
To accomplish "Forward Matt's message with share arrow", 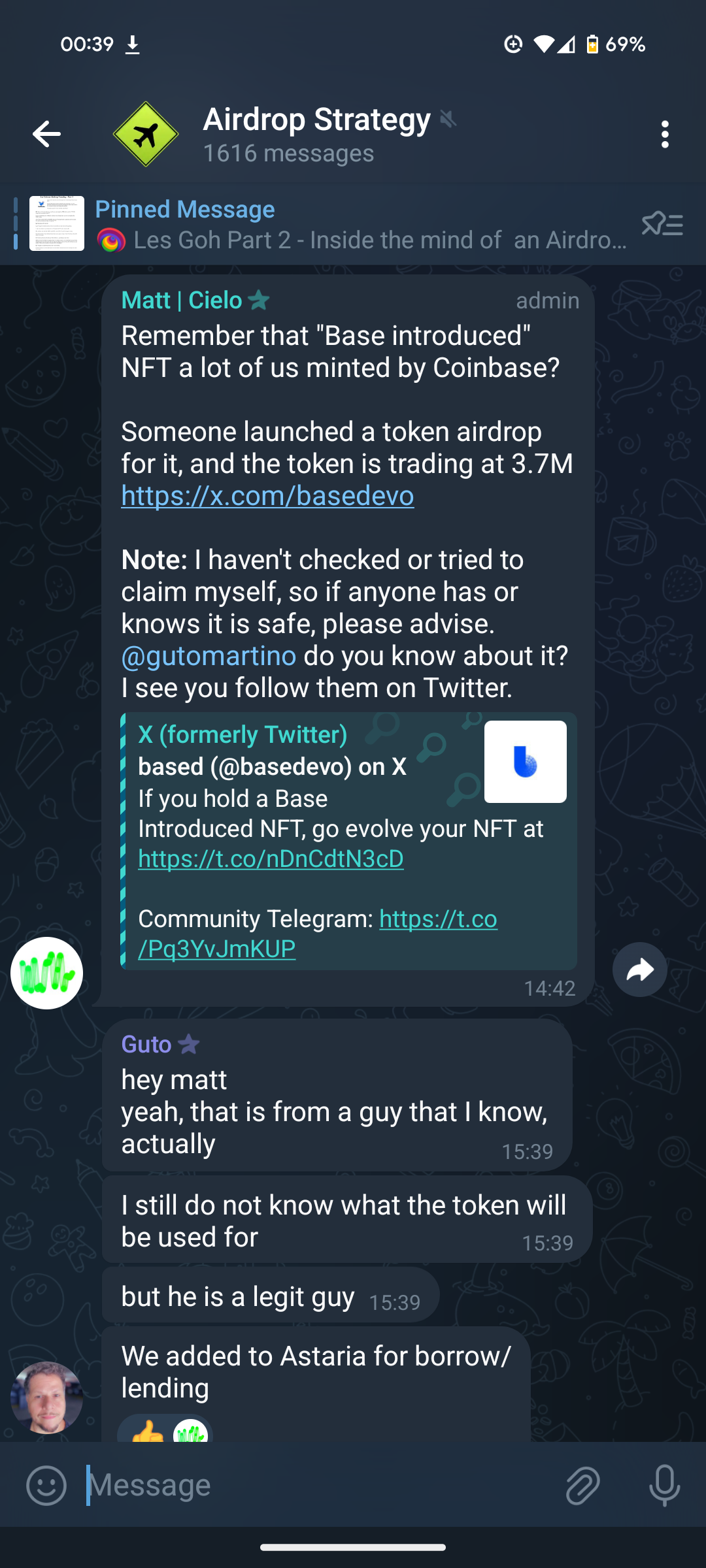I will click(x=639, y=970).
